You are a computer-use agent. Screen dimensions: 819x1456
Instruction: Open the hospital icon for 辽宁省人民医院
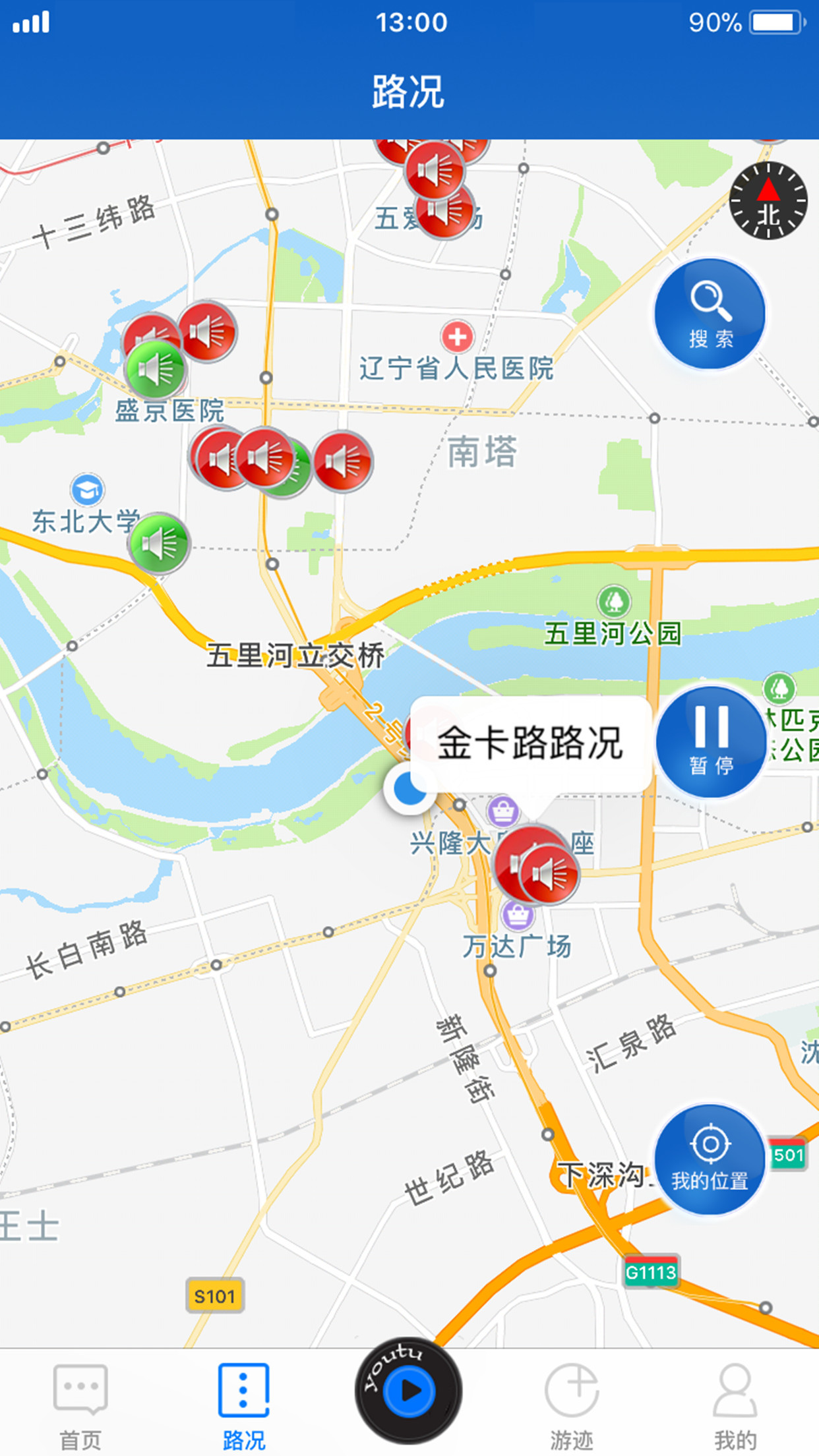459,338
